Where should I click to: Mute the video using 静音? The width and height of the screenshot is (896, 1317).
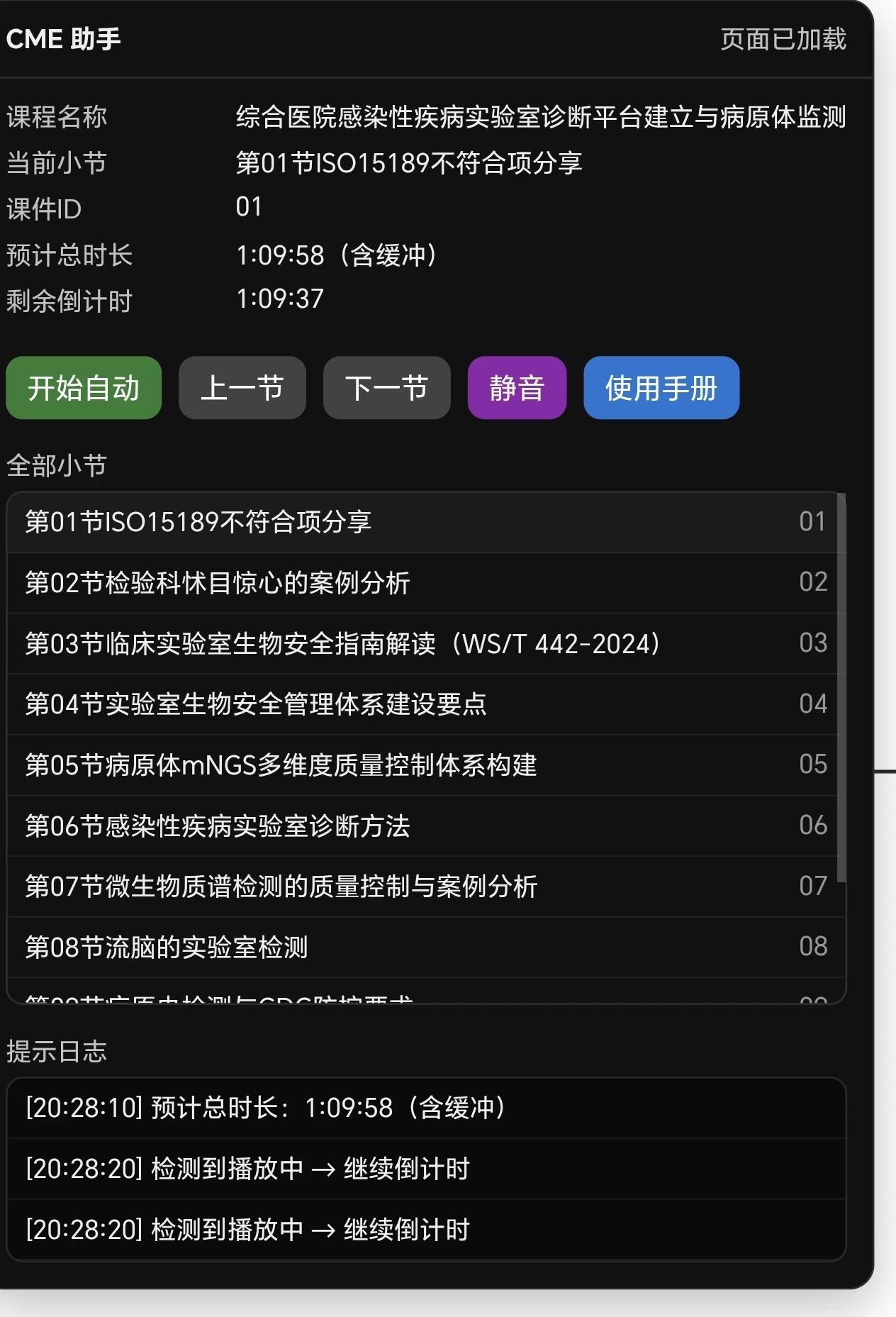click(x=517, y=387)
